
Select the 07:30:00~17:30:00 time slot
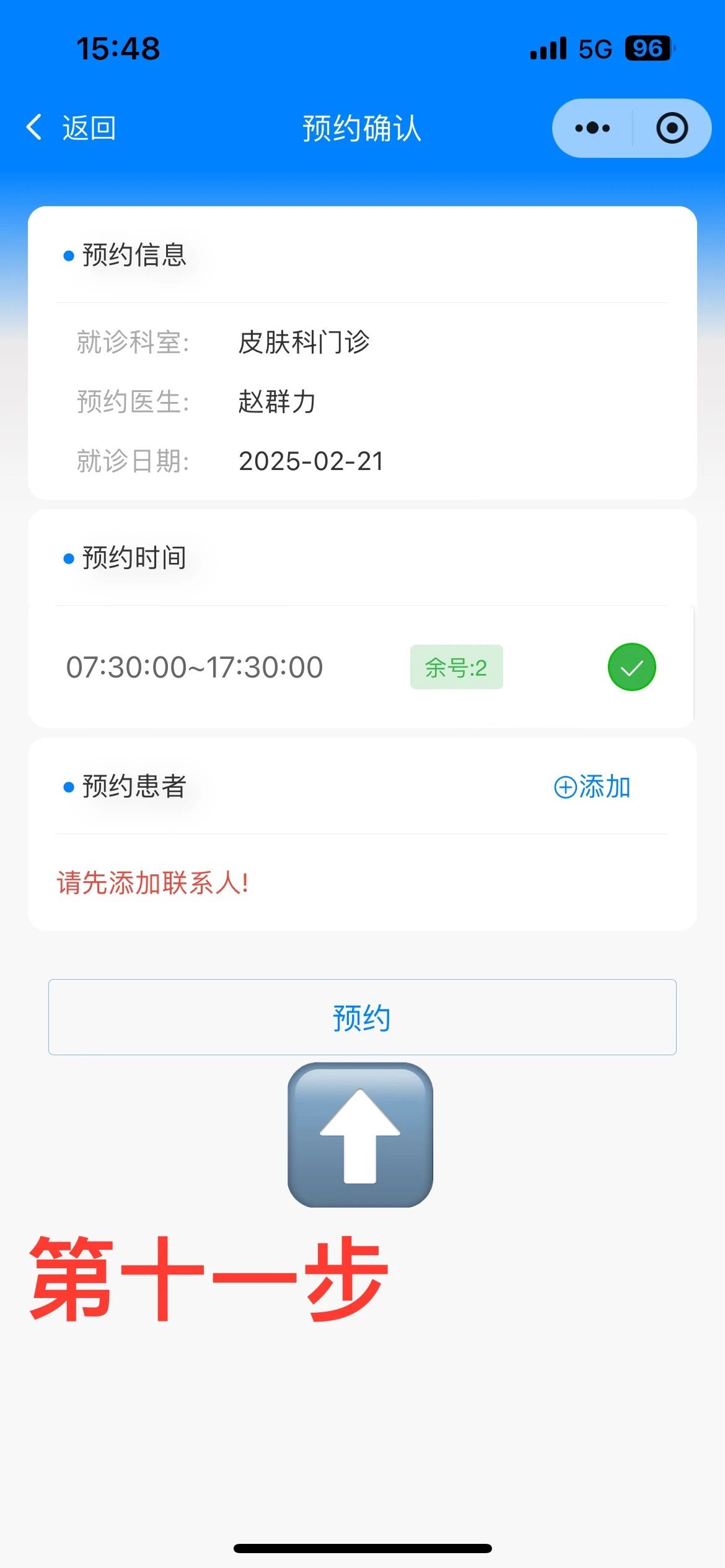(x=631, y=667)
